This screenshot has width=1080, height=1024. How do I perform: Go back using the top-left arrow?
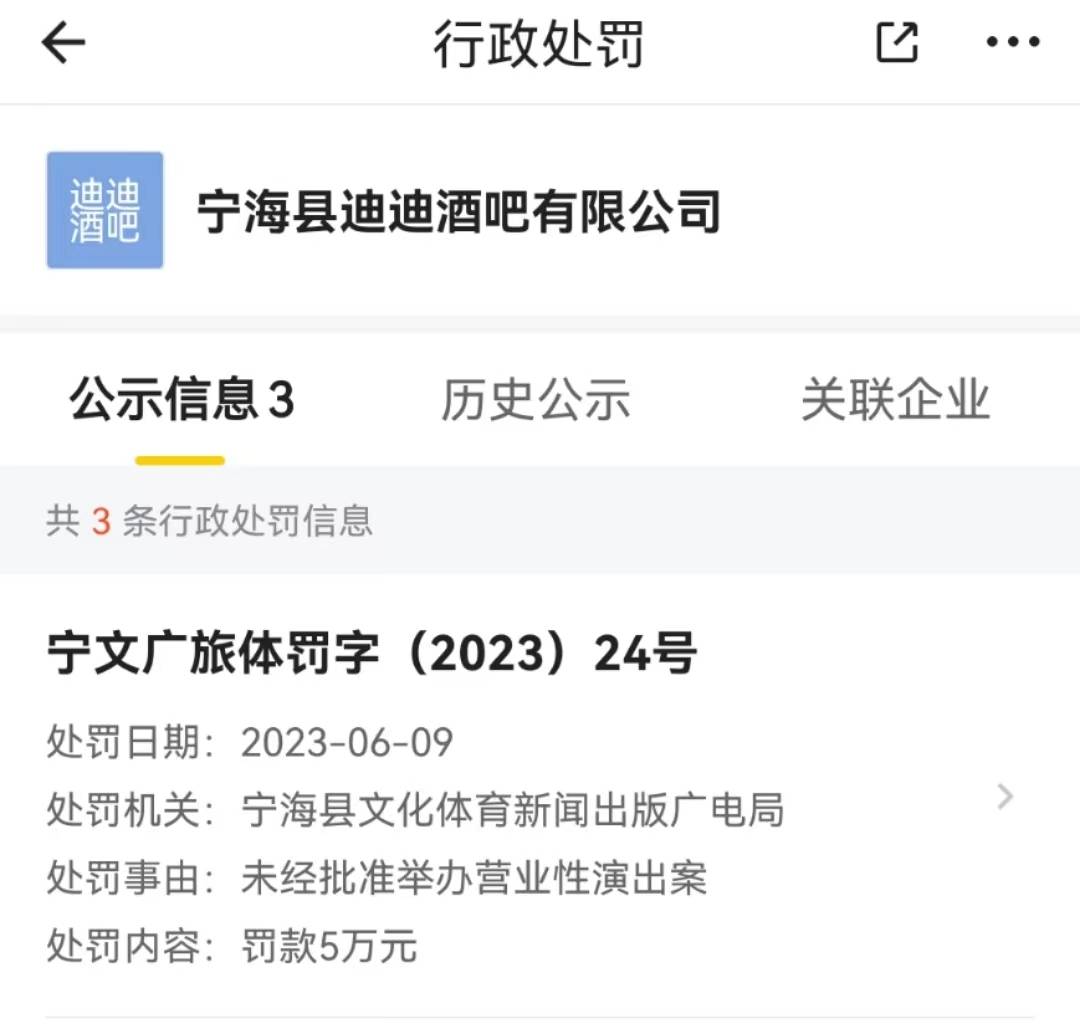(x=63, y=43)
